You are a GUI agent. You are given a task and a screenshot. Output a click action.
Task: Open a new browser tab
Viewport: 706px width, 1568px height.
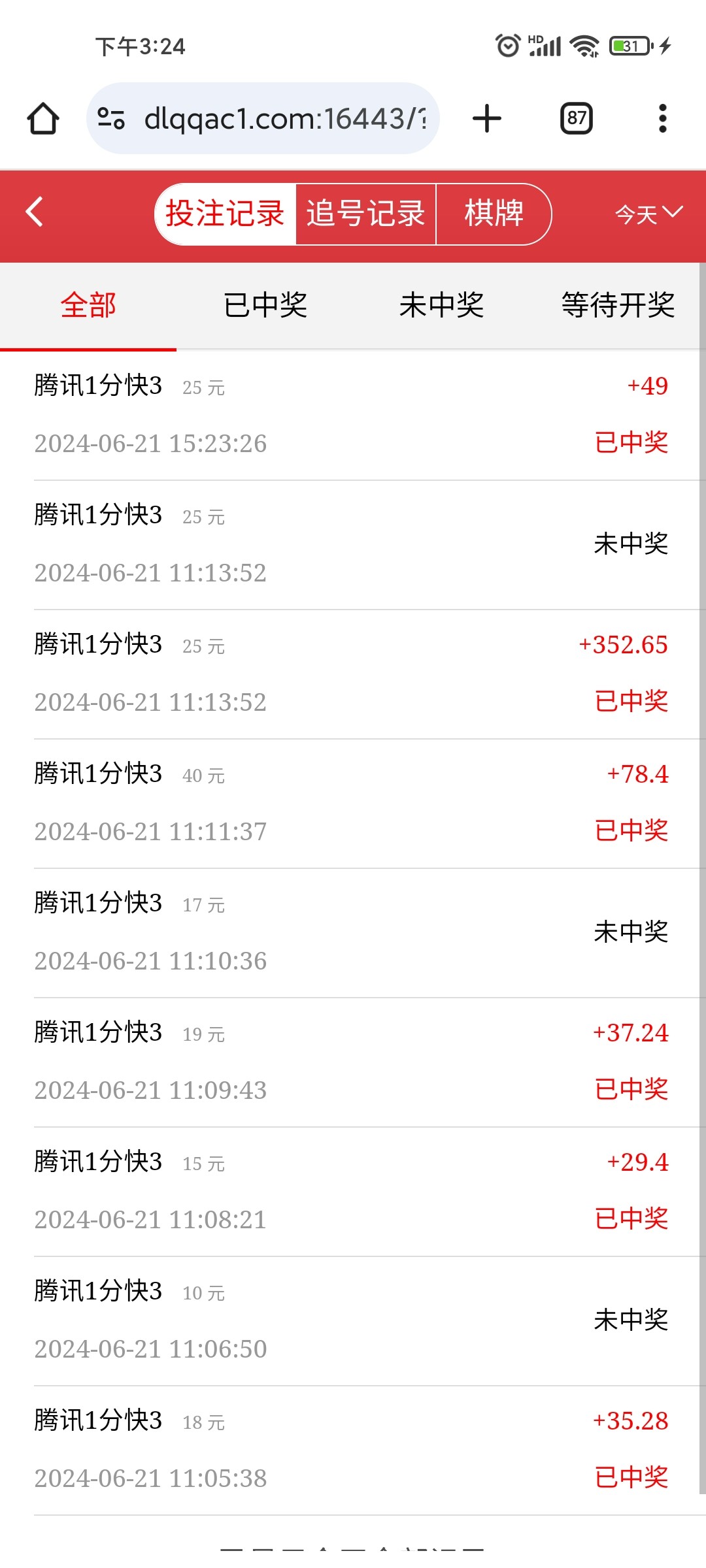click(487, 119)
